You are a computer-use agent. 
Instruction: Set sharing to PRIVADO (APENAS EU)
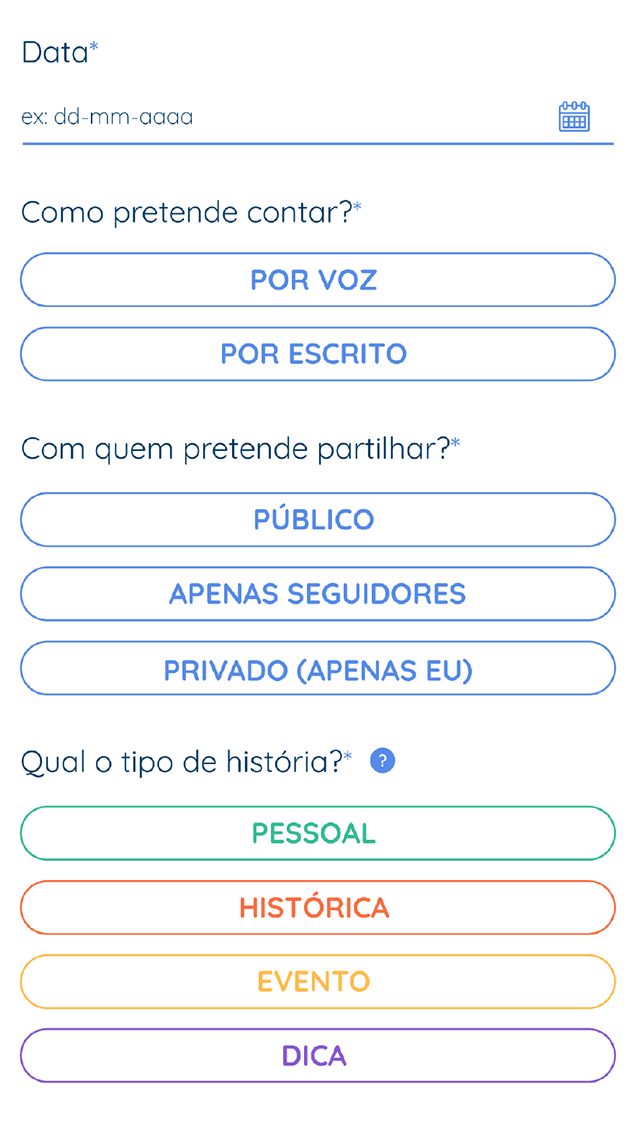318,668
